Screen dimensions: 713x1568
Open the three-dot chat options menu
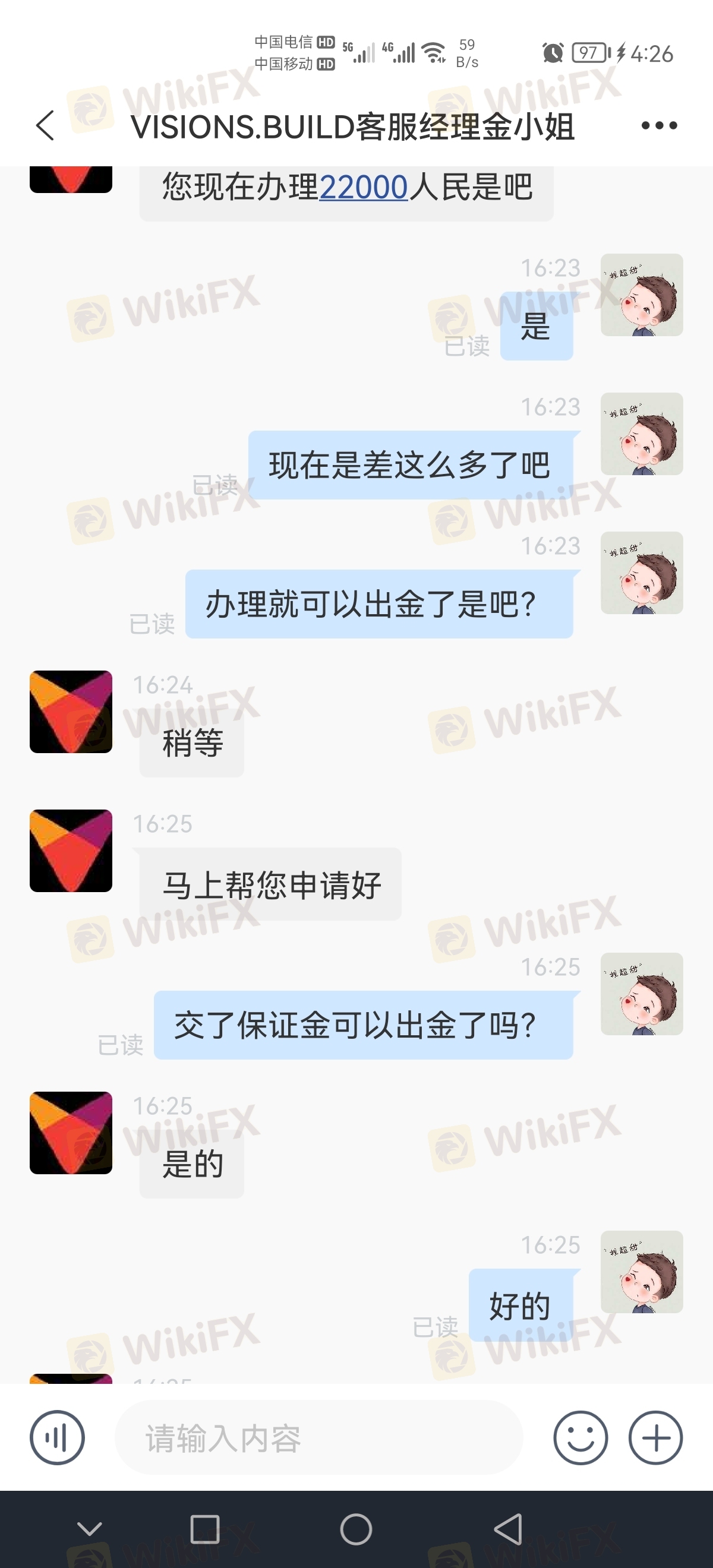point(659,126)
